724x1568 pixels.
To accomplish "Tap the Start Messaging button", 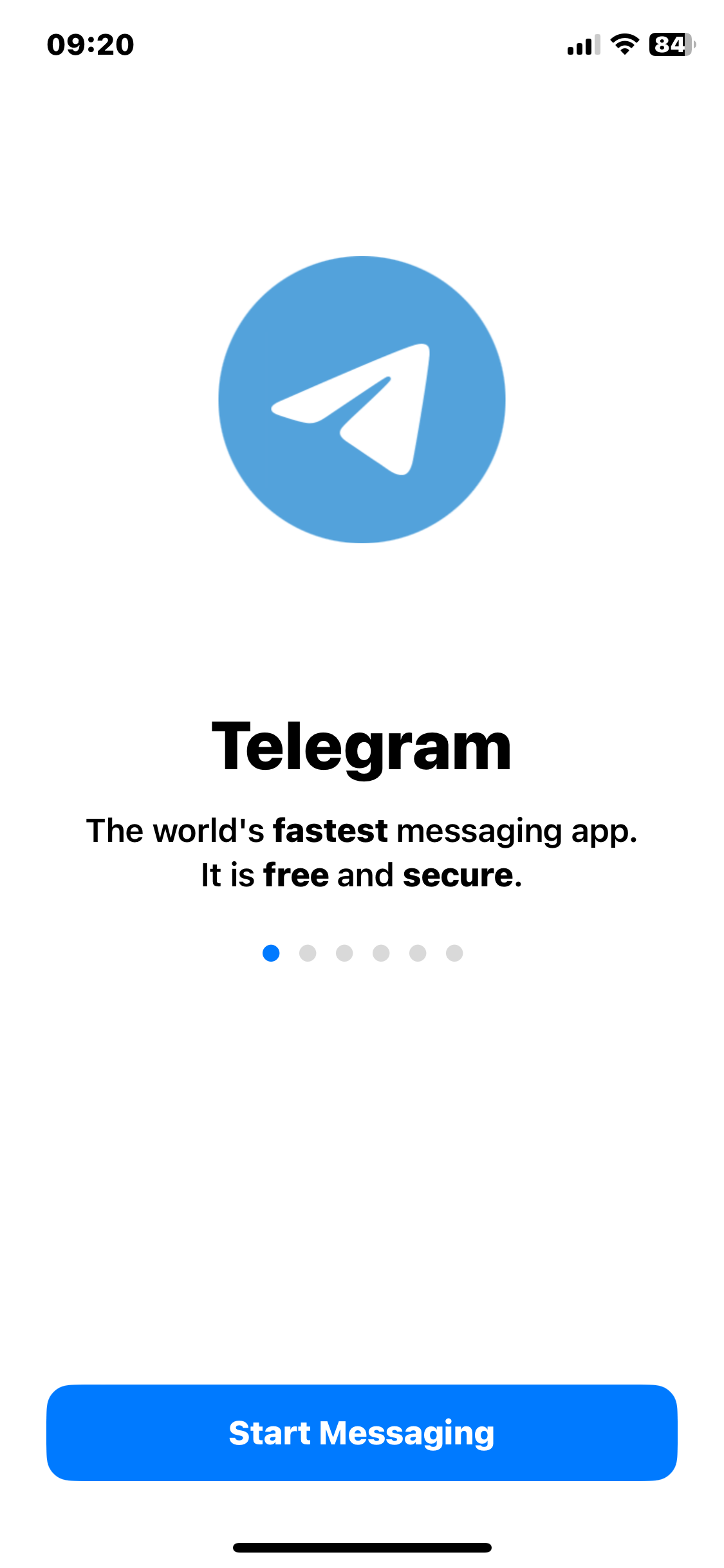I will click(362, 1433).
